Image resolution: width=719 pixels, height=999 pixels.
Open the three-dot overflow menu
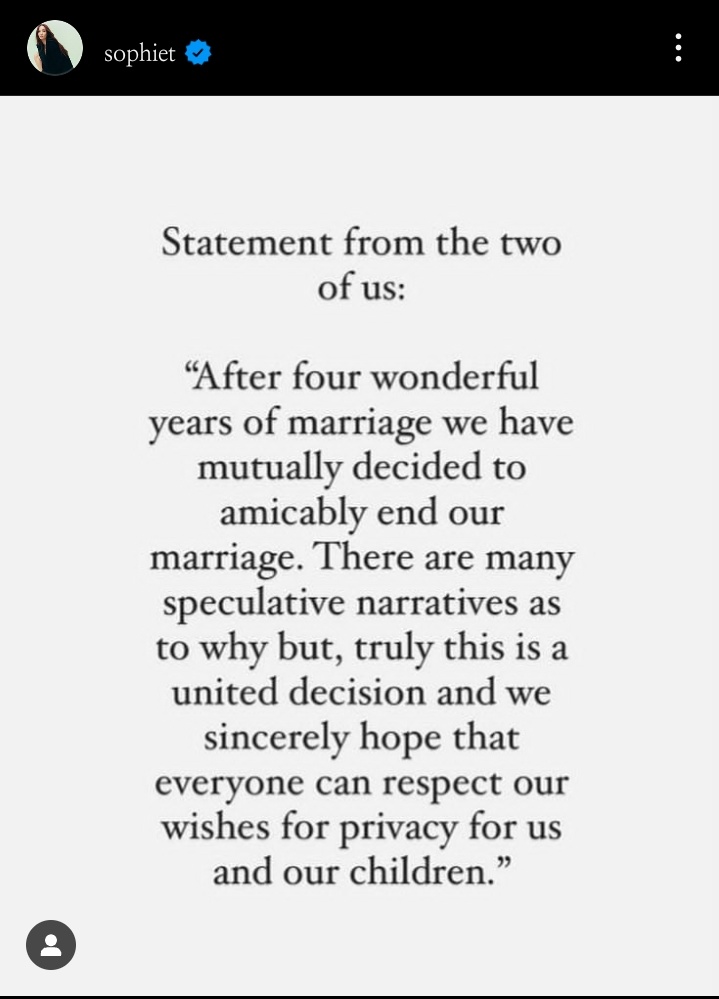point(678,48)
